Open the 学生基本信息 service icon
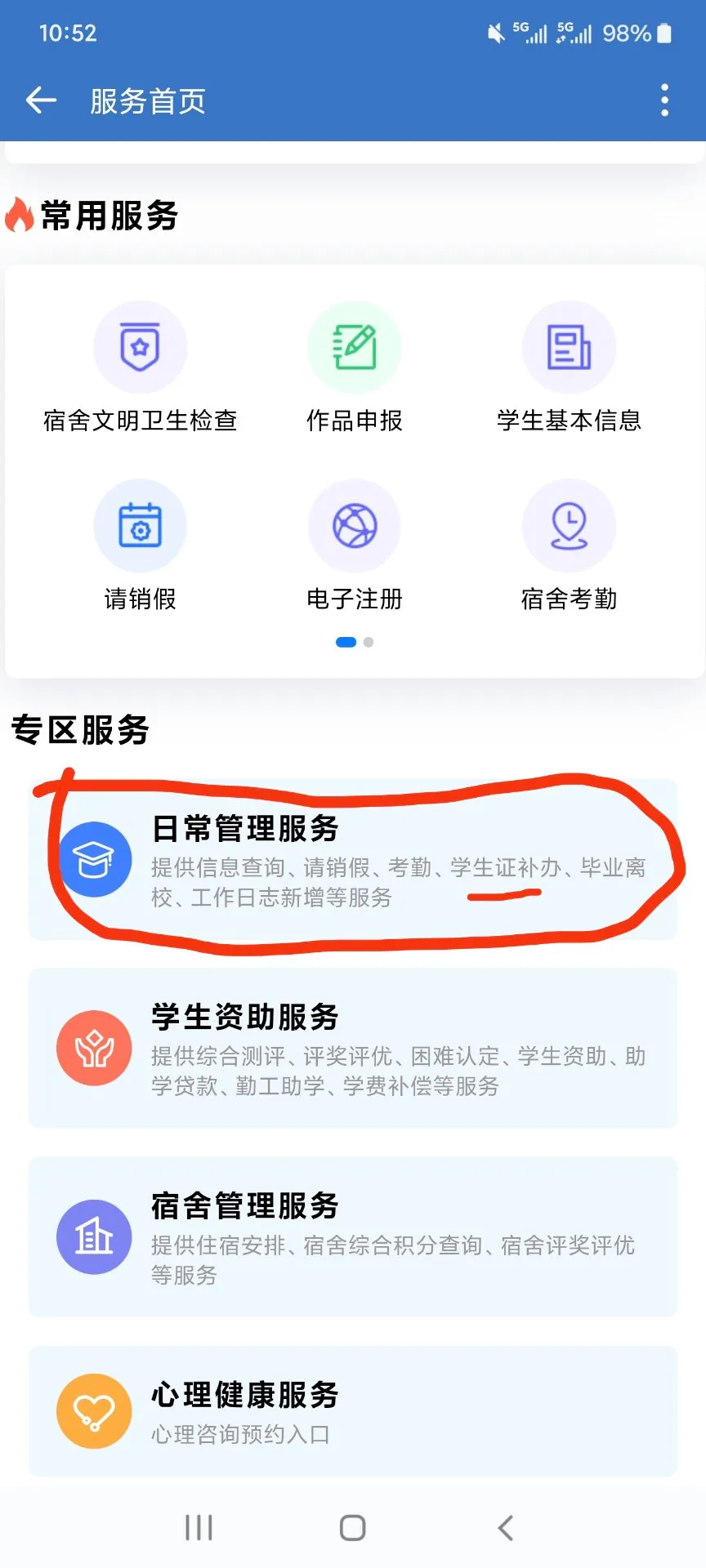 tap(570, 346)
